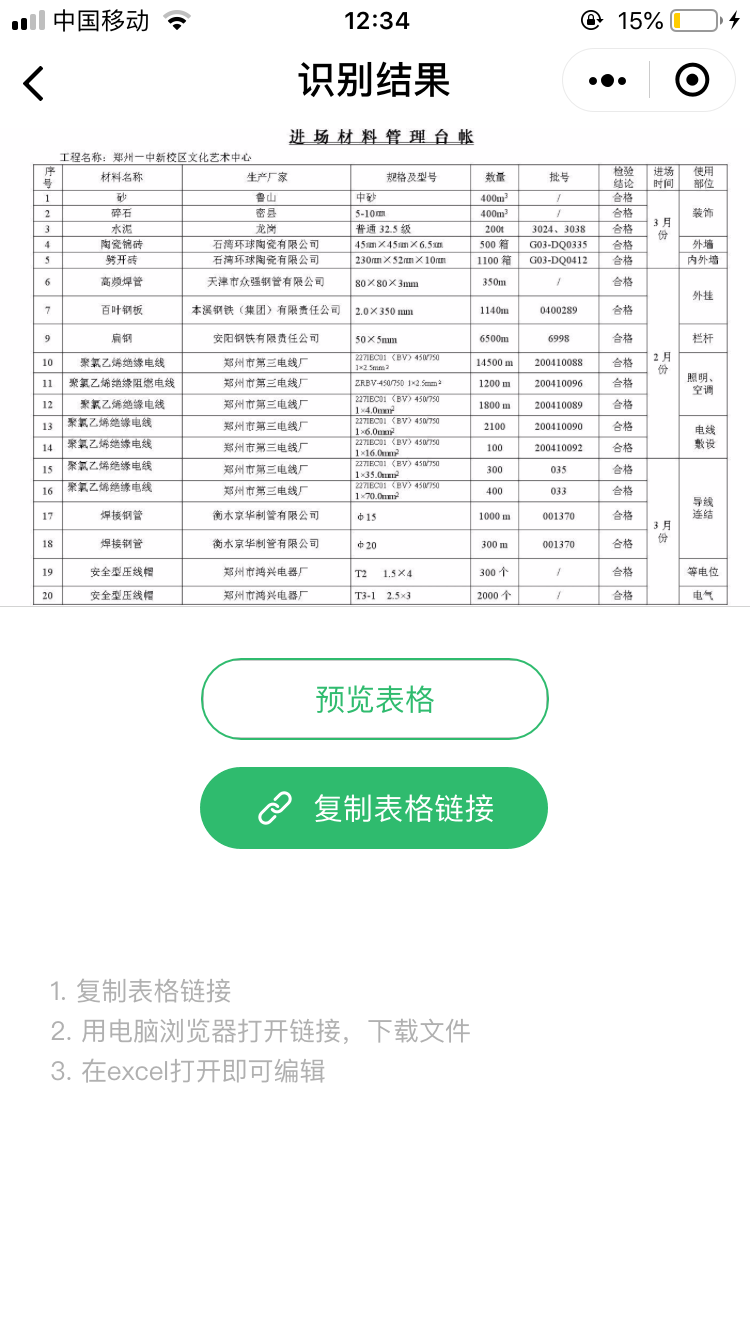
Task: Tap the 预览表格 button
Action: 375,699
